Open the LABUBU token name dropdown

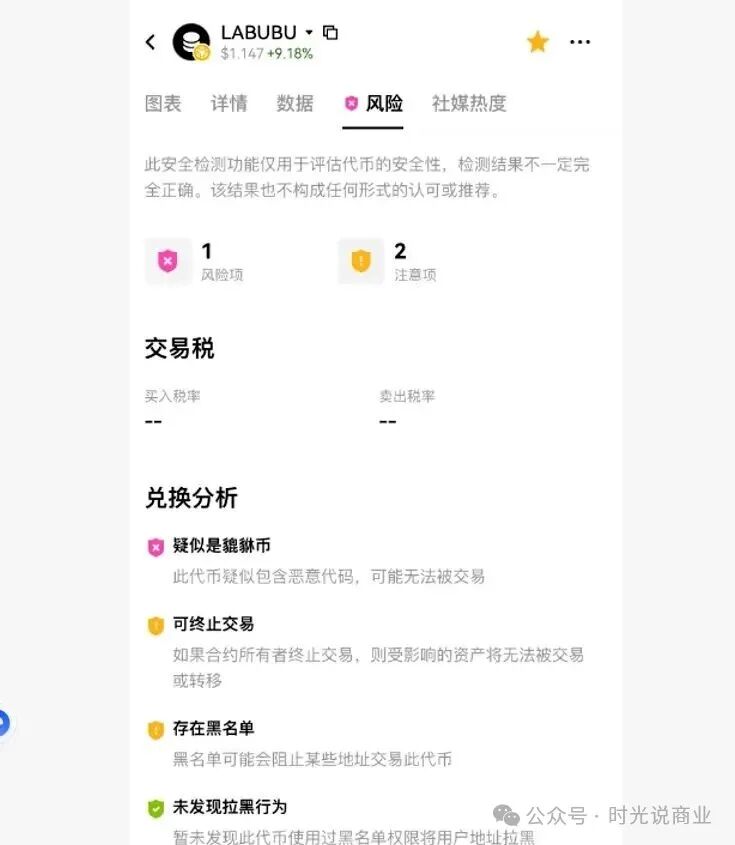point(311,32)
